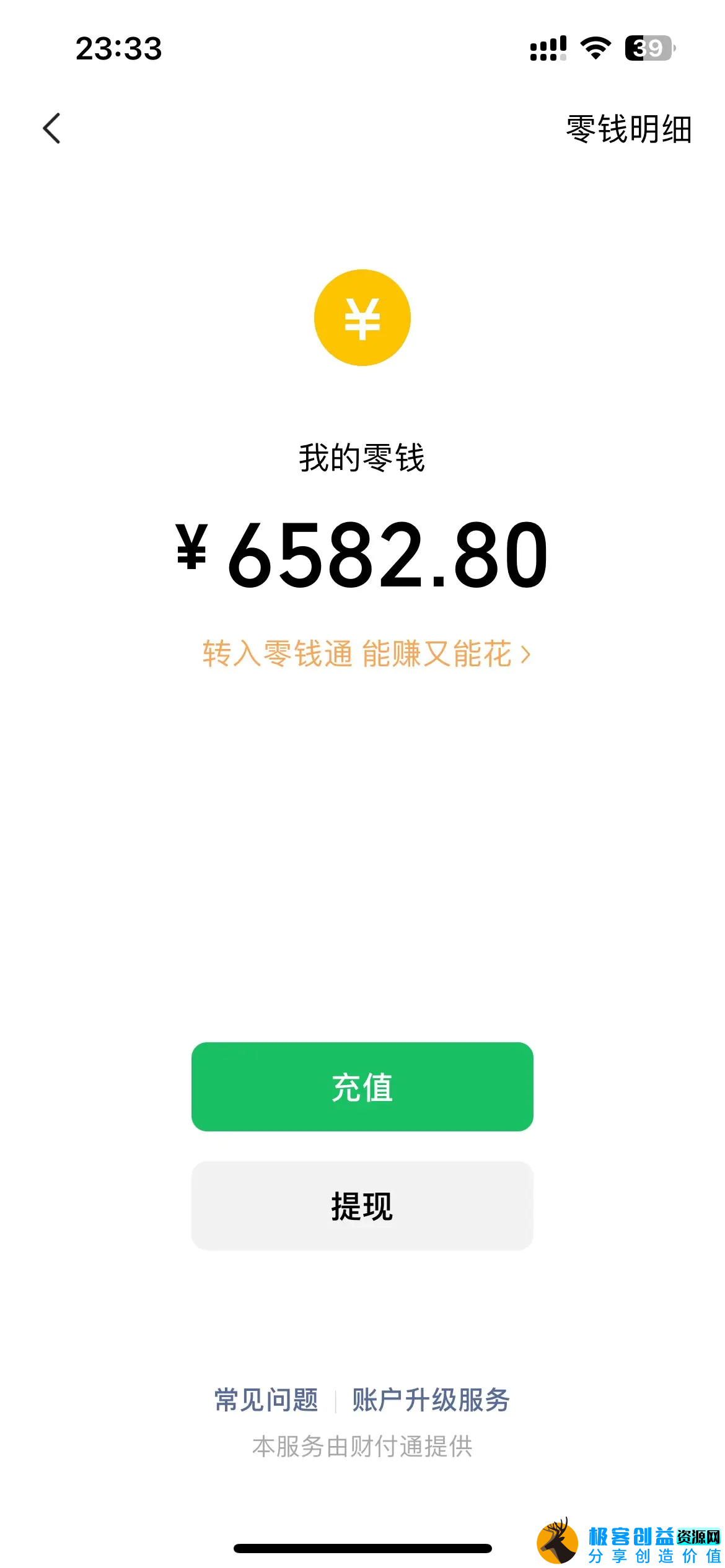Tap the chevron after 能赚又能花
The image size is (725, 1568).
tap(524, 653)
